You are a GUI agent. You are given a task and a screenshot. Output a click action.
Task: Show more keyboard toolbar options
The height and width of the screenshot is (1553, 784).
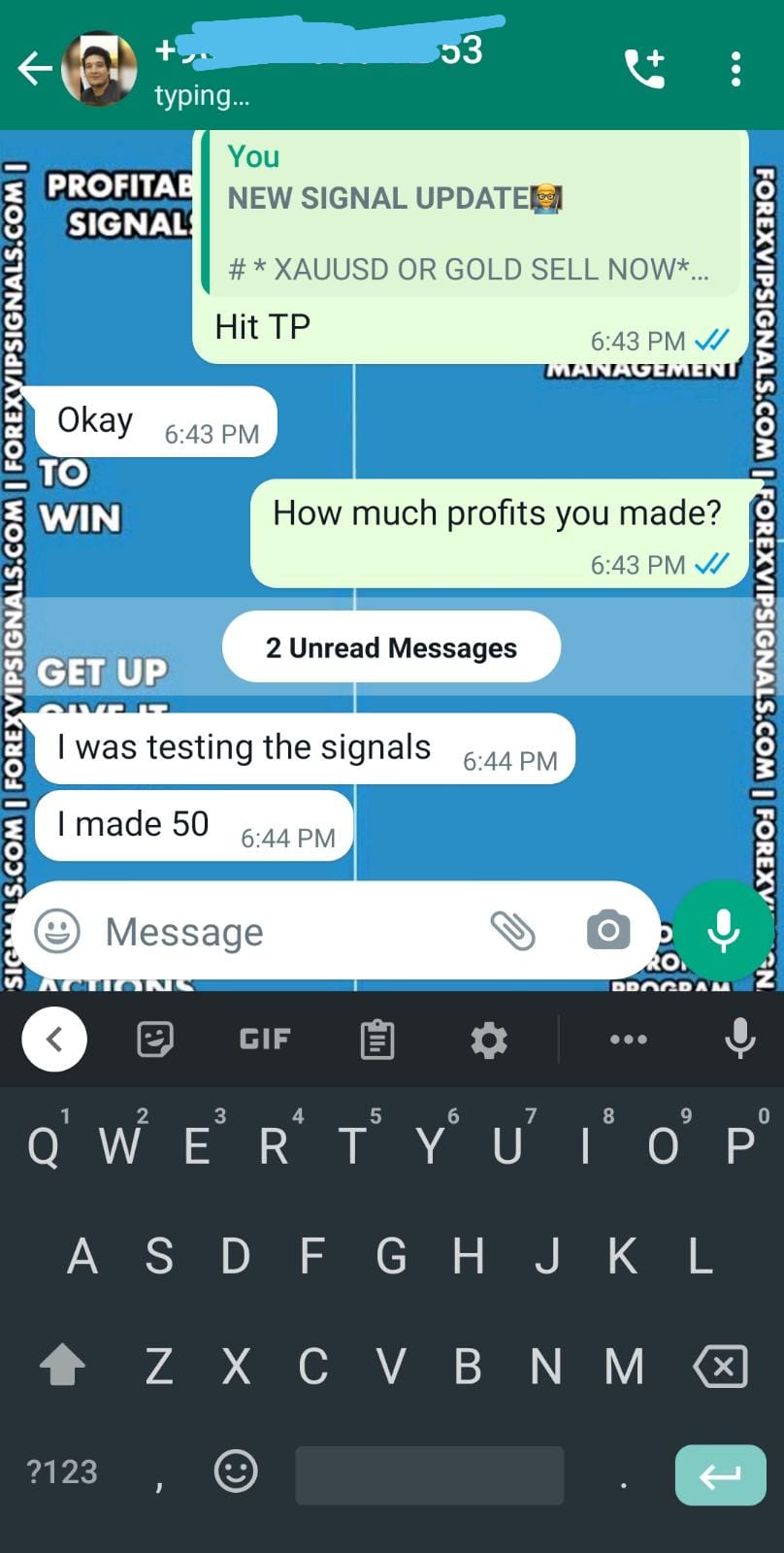(x=628, y=1040)
